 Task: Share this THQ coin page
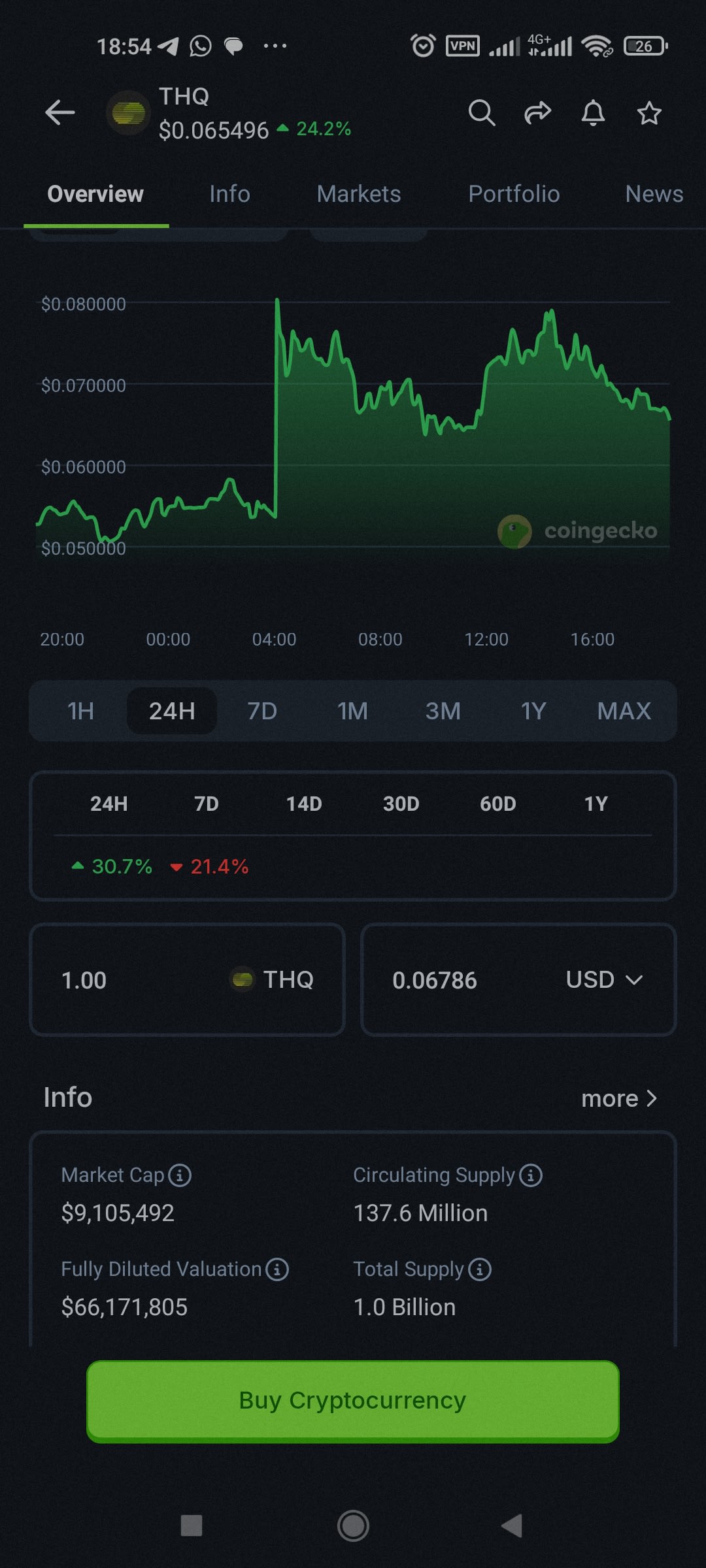(x=537, y=113)
